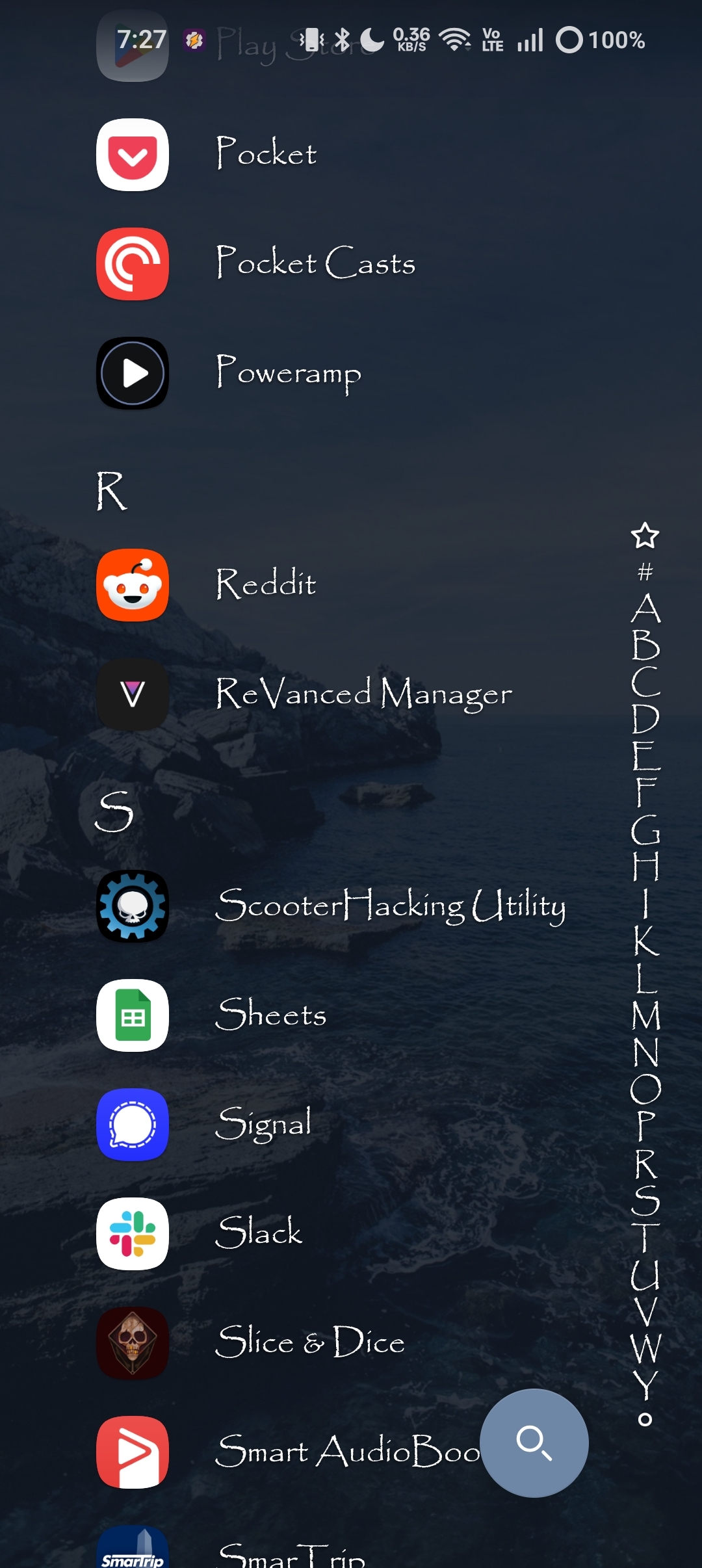Select letter G in the alphabet index
Viewport: 702px width, 1568px height.
tap(645, 830)
